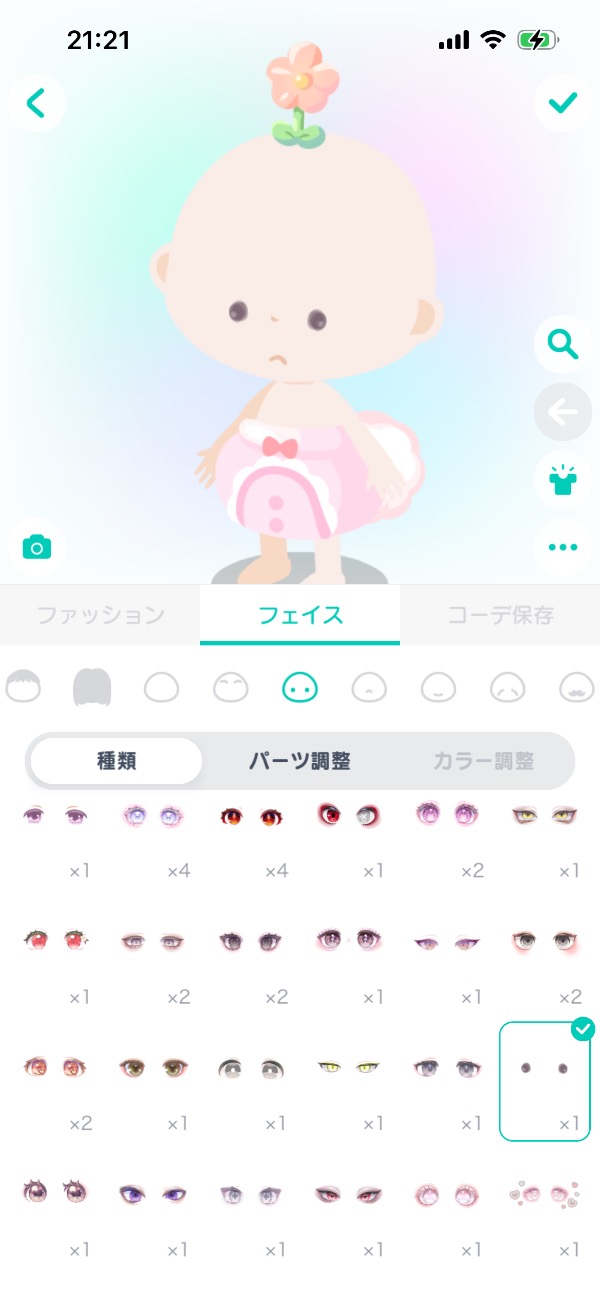
Task: Open the three-dot more options menu
Action: click(x=563, y=547)
